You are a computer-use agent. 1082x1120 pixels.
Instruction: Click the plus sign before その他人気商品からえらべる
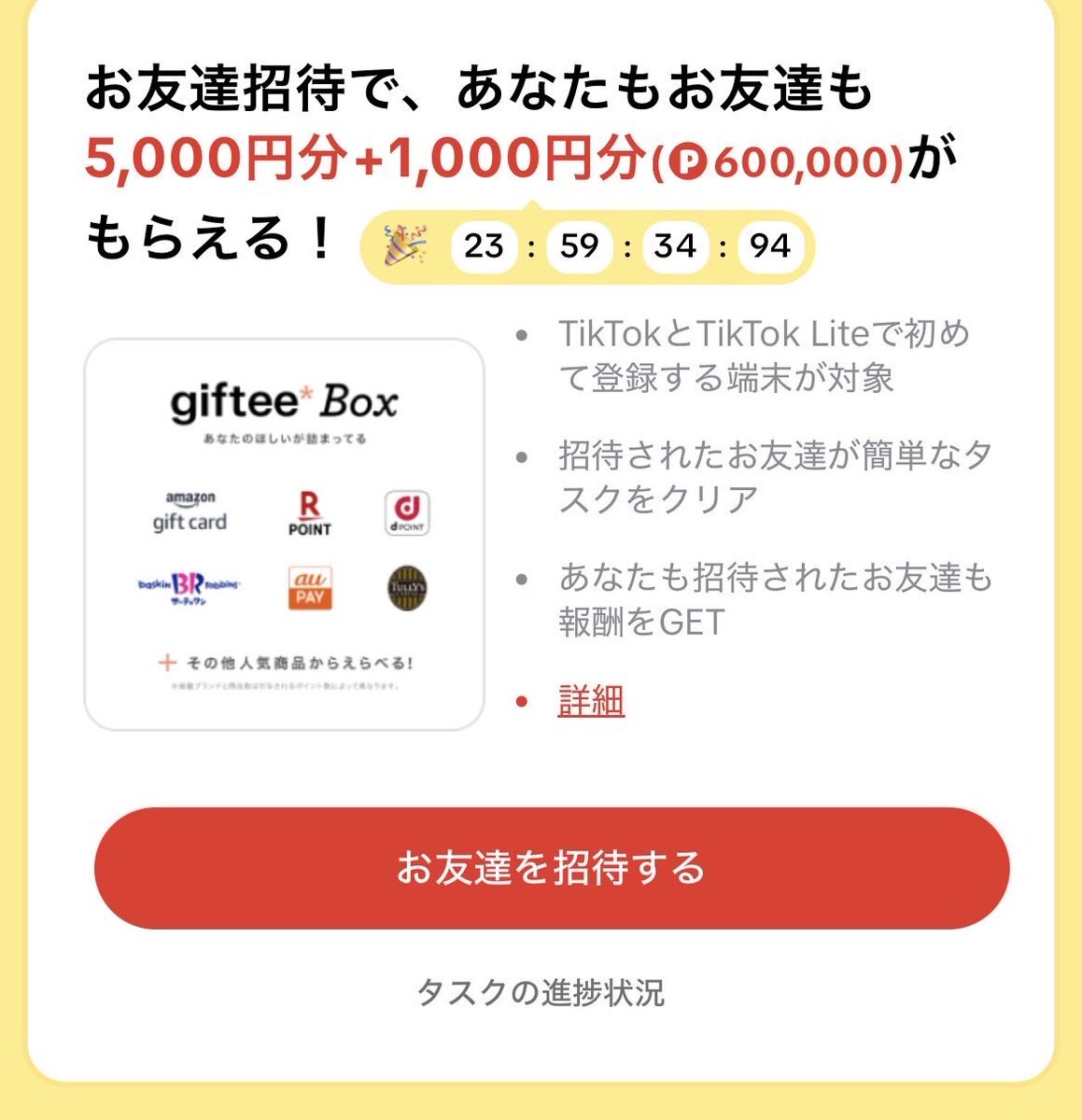[168, 662]
